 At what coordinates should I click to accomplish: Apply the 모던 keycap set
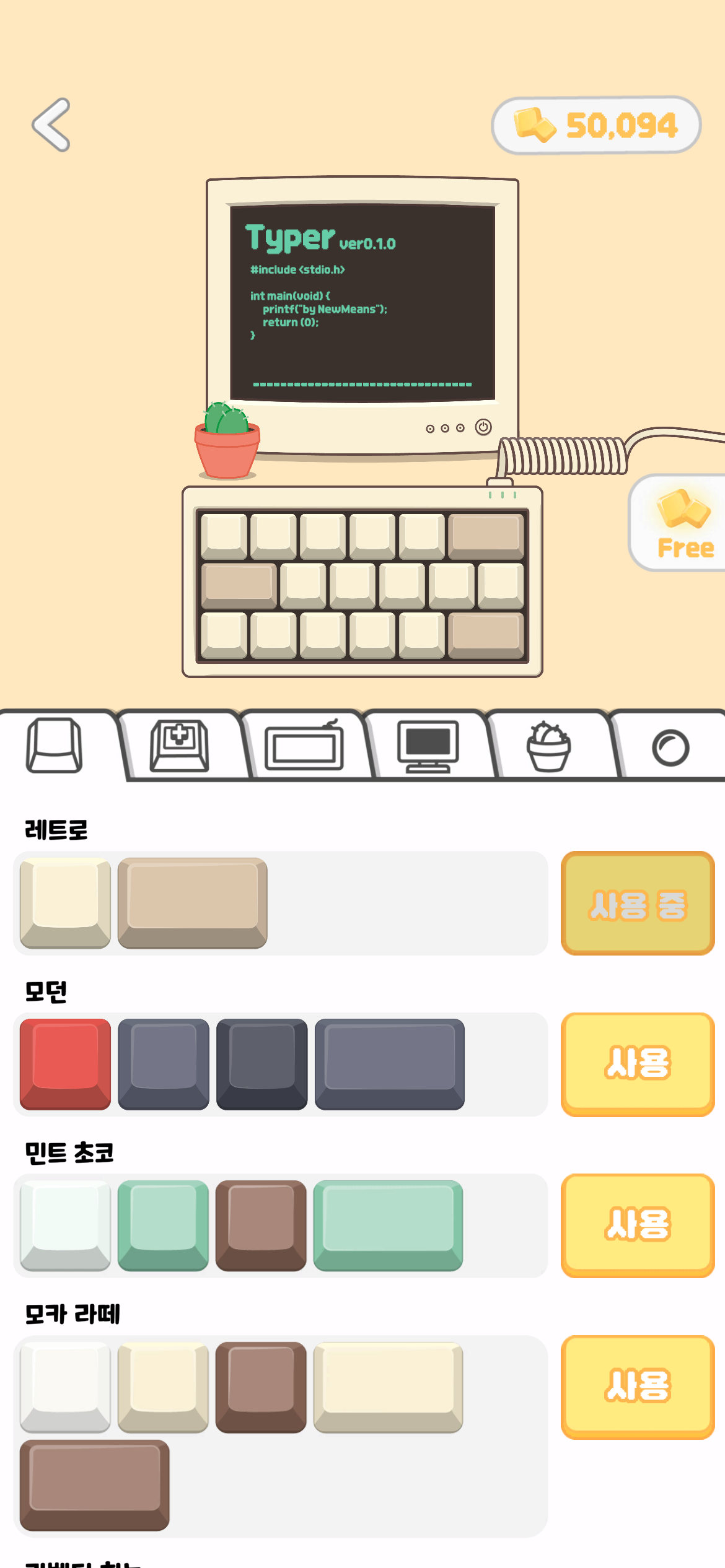[x=638, y=1065]
